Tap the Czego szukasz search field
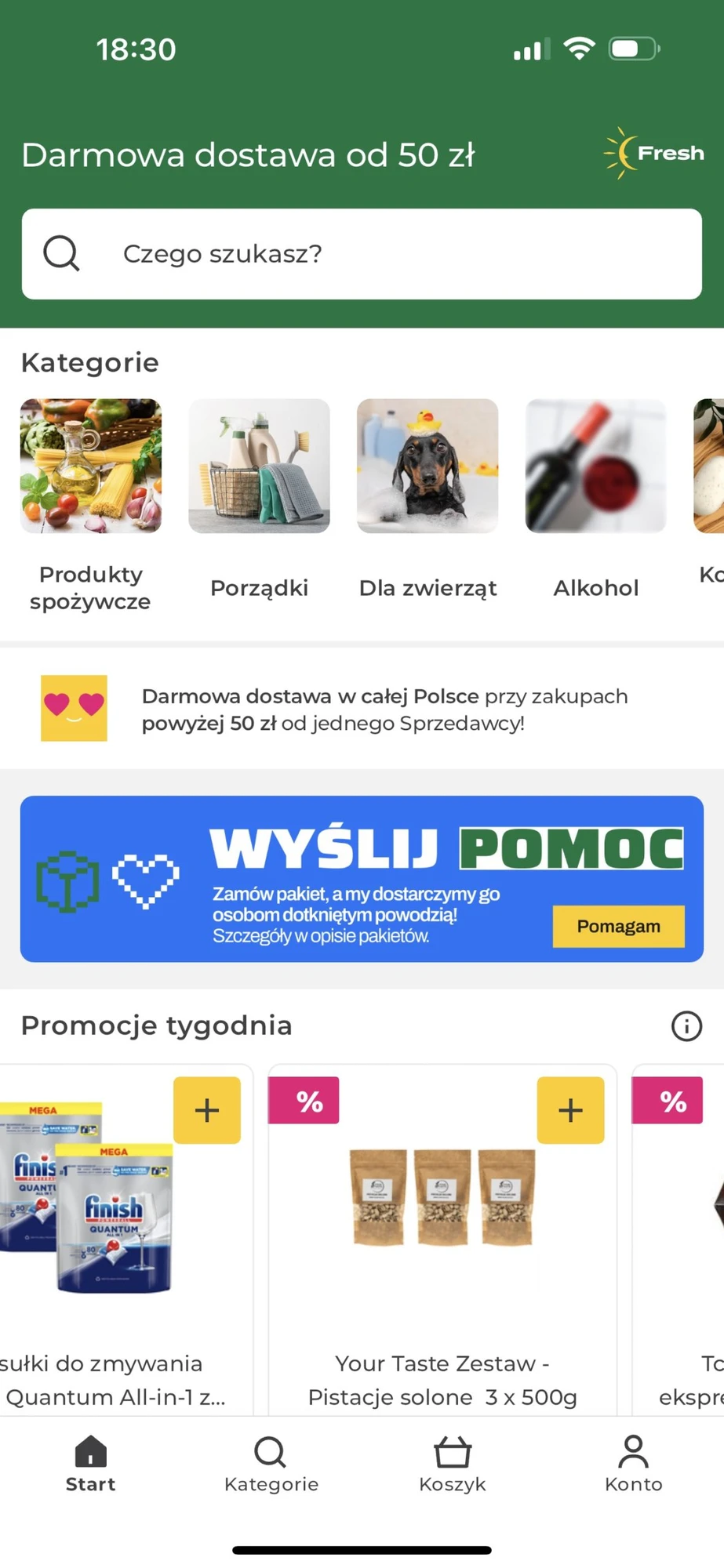This screenshot has height=1568, width=724. 361,254
